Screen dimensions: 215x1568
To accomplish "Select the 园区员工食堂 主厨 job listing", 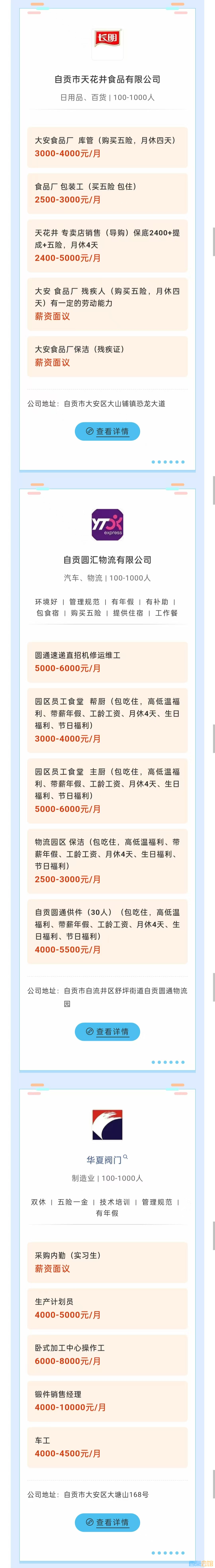I will [x=107, y=789].
